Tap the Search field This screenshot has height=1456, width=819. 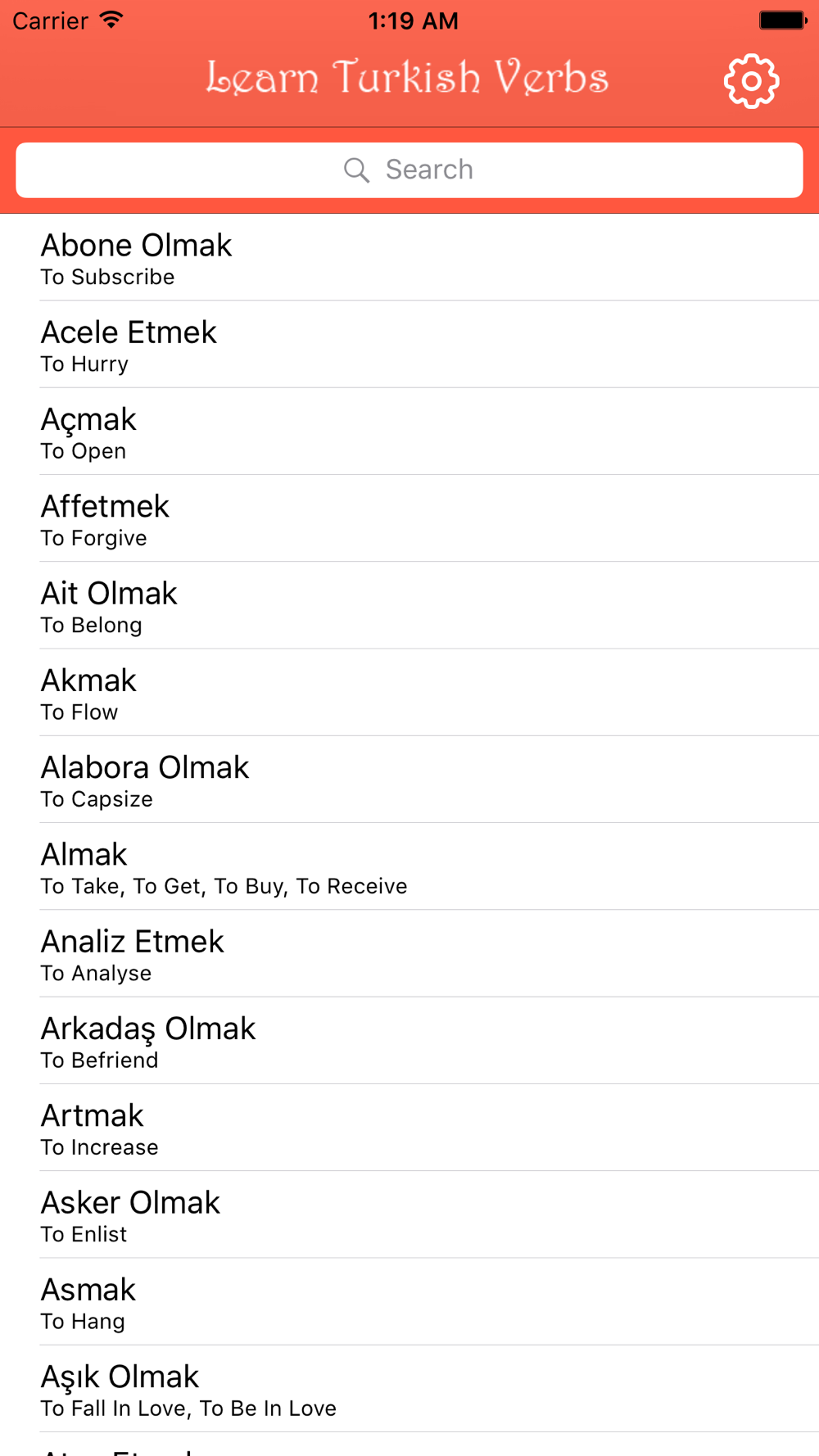pyautogui.click(x=409, y=170)
